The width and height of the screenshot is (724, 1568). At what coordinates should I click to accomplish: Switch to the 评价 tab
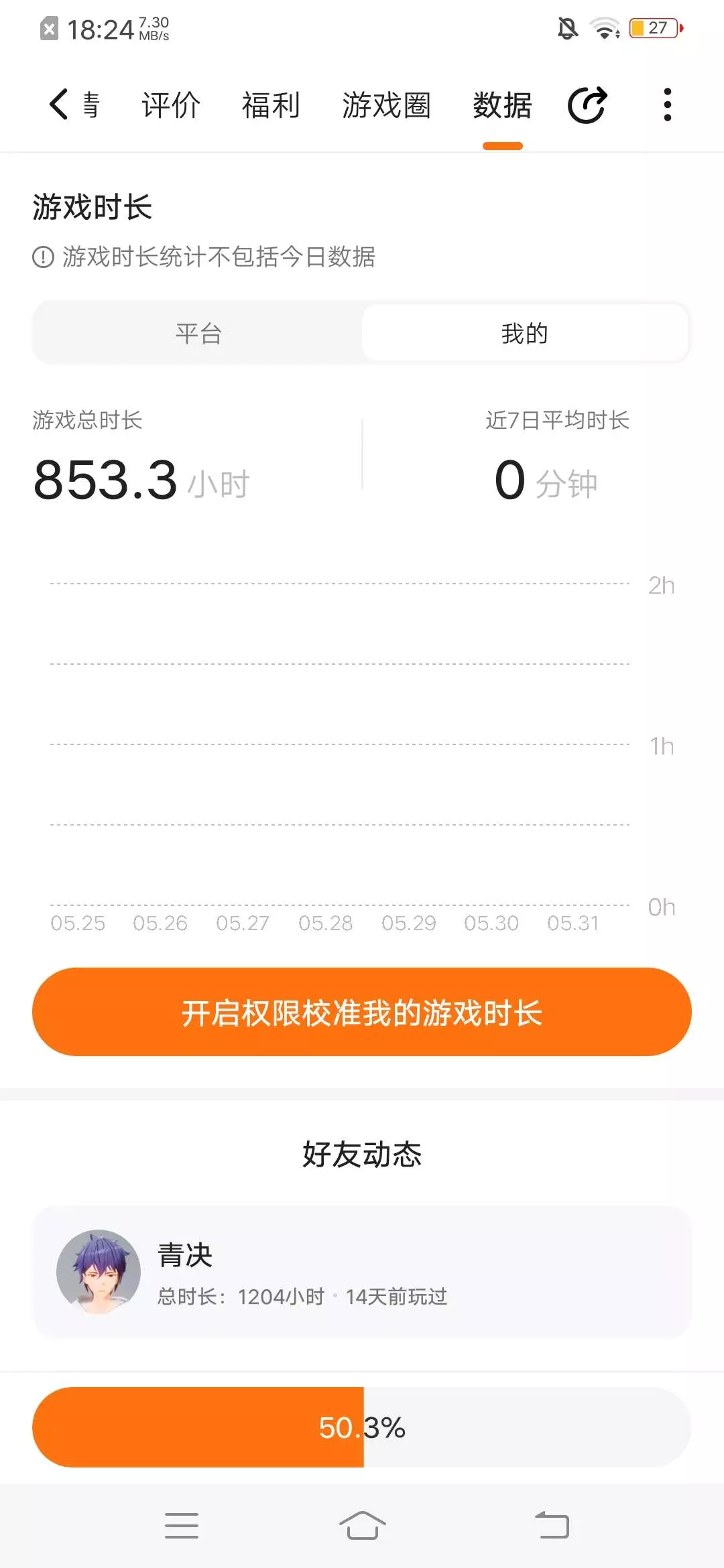pos(171,106)
